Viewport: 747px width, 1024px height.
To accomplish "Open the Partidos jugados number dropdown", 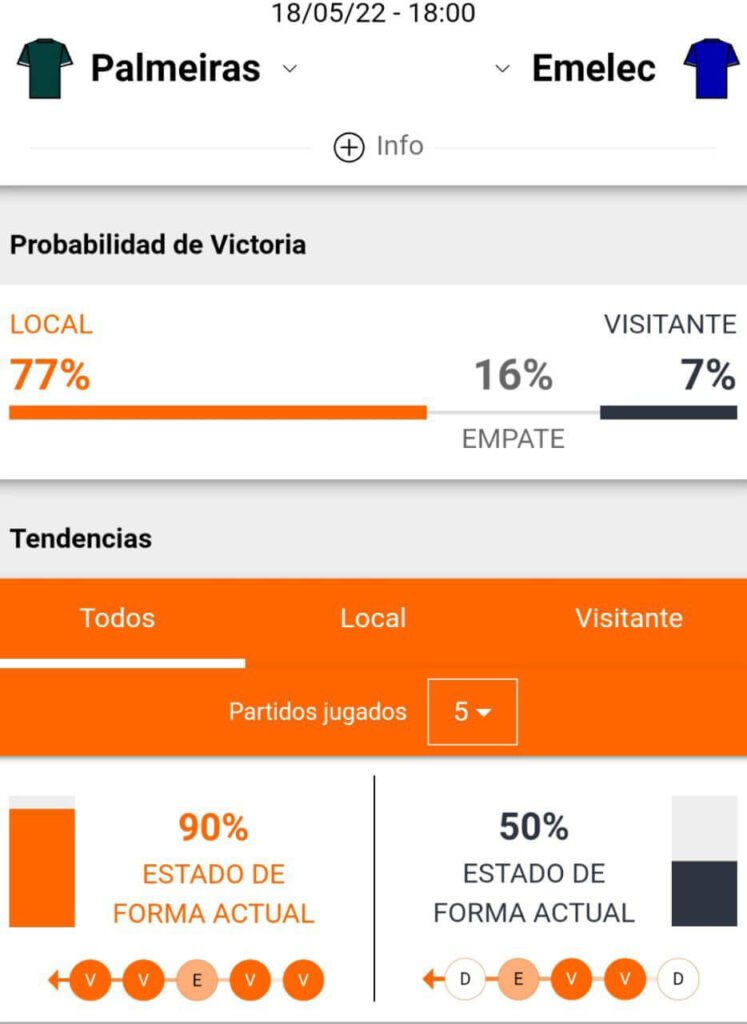I will pyautogui.click(x=472, y=712).
